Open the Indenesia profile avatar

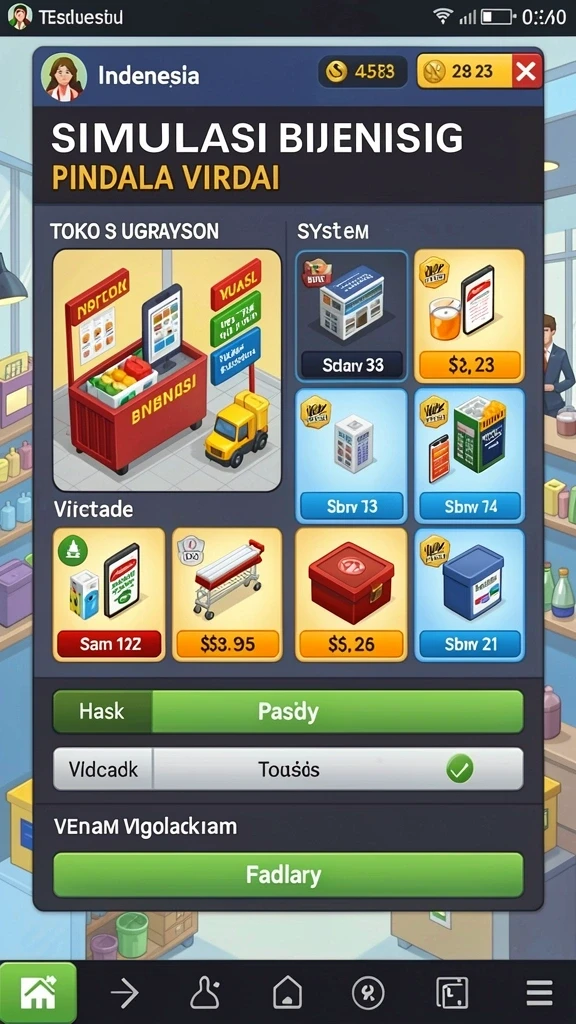coord(64,76)
